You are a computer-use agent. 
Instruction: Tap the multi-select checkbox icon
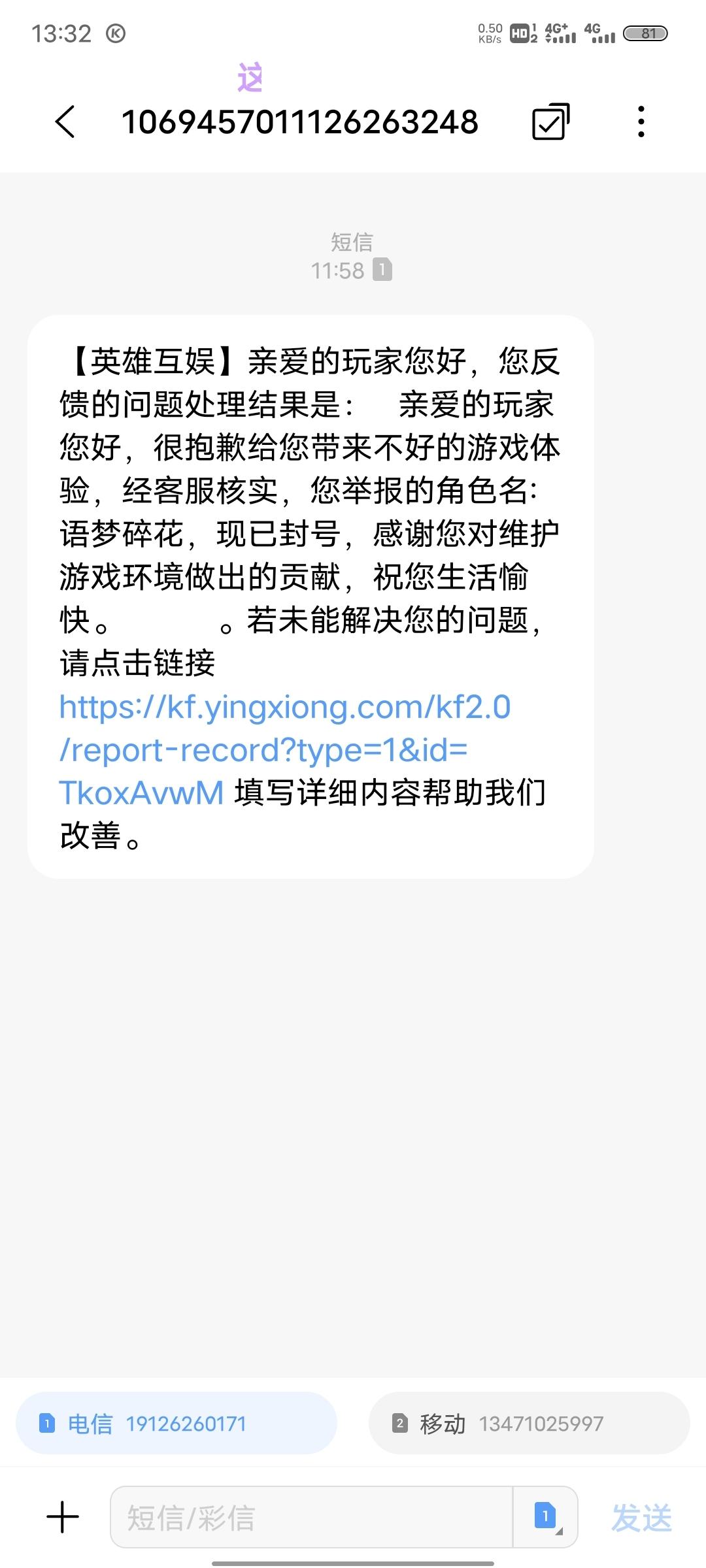pos(550,122)
